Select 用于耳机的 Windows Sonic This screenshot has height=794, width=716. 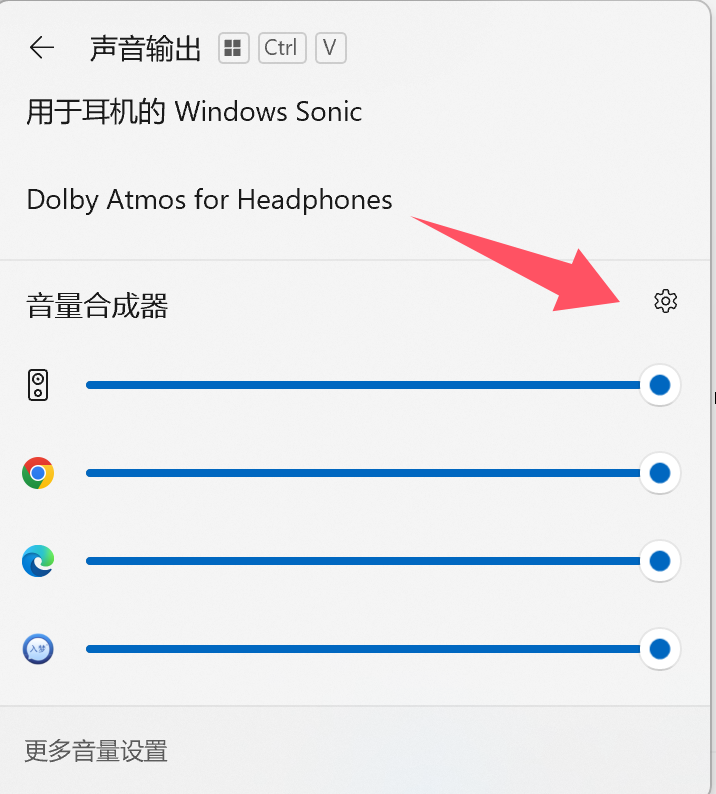point(194,111)
